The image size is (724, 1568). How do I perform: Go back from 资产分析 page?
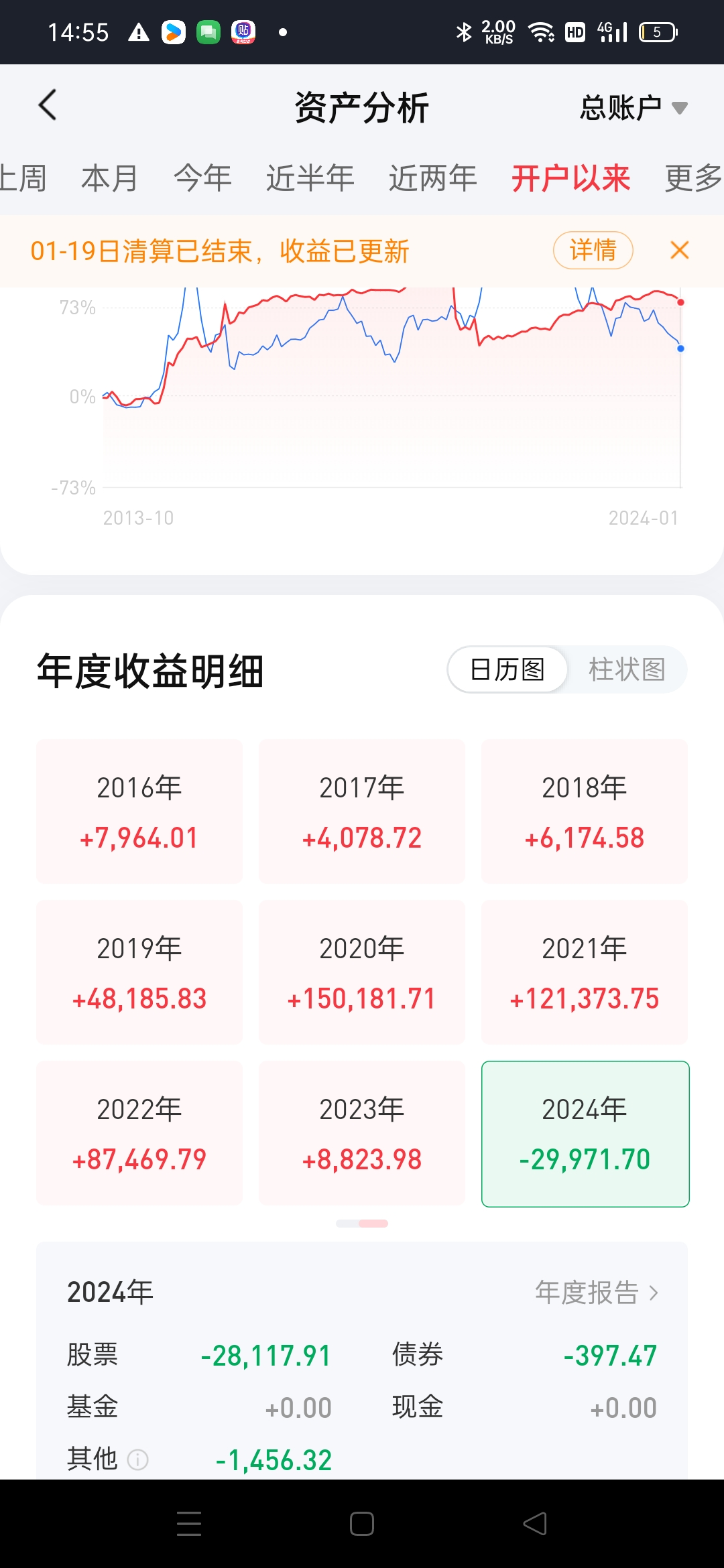pos(48,106)
